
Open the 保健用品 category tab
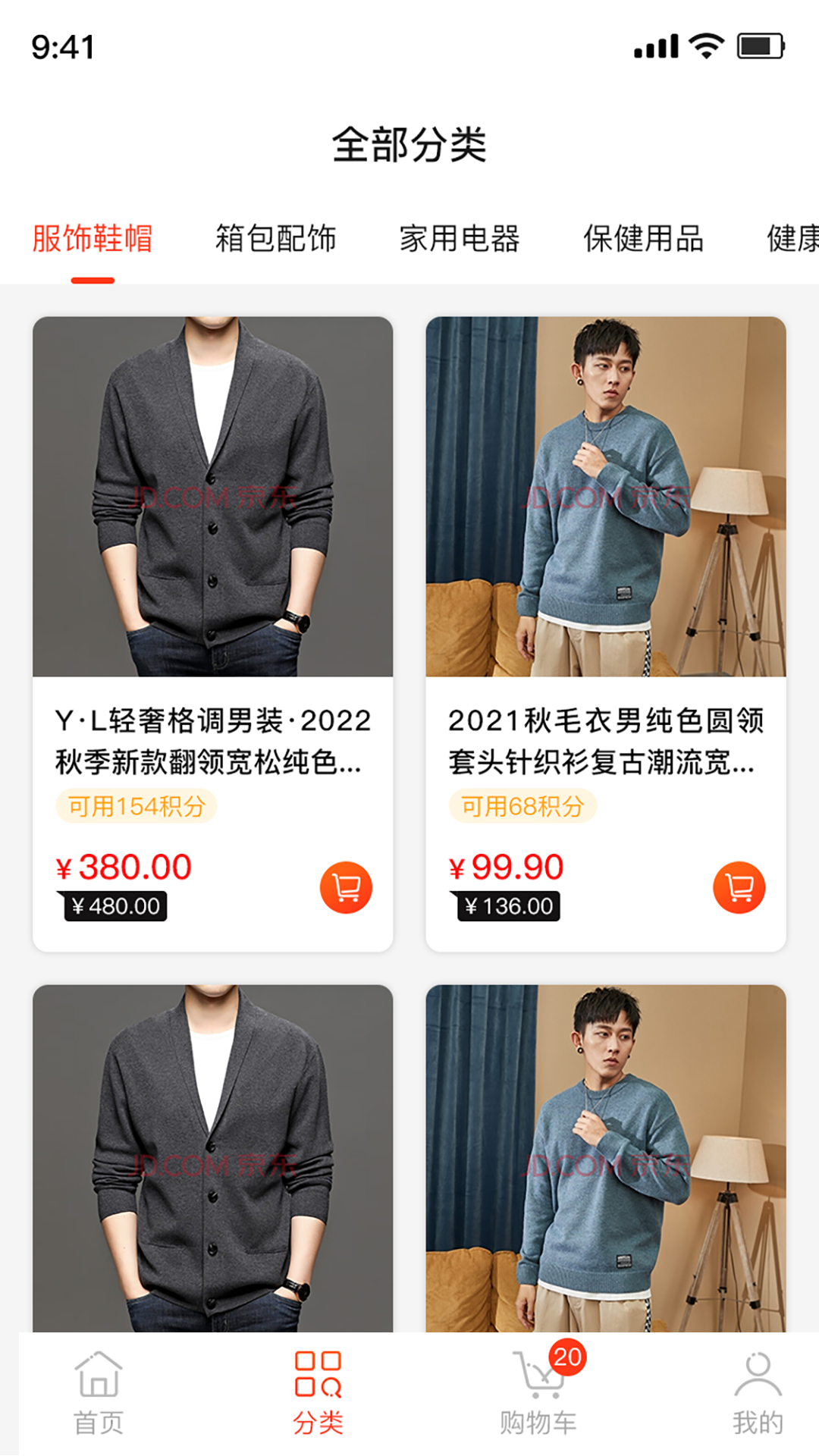(644, 239)
